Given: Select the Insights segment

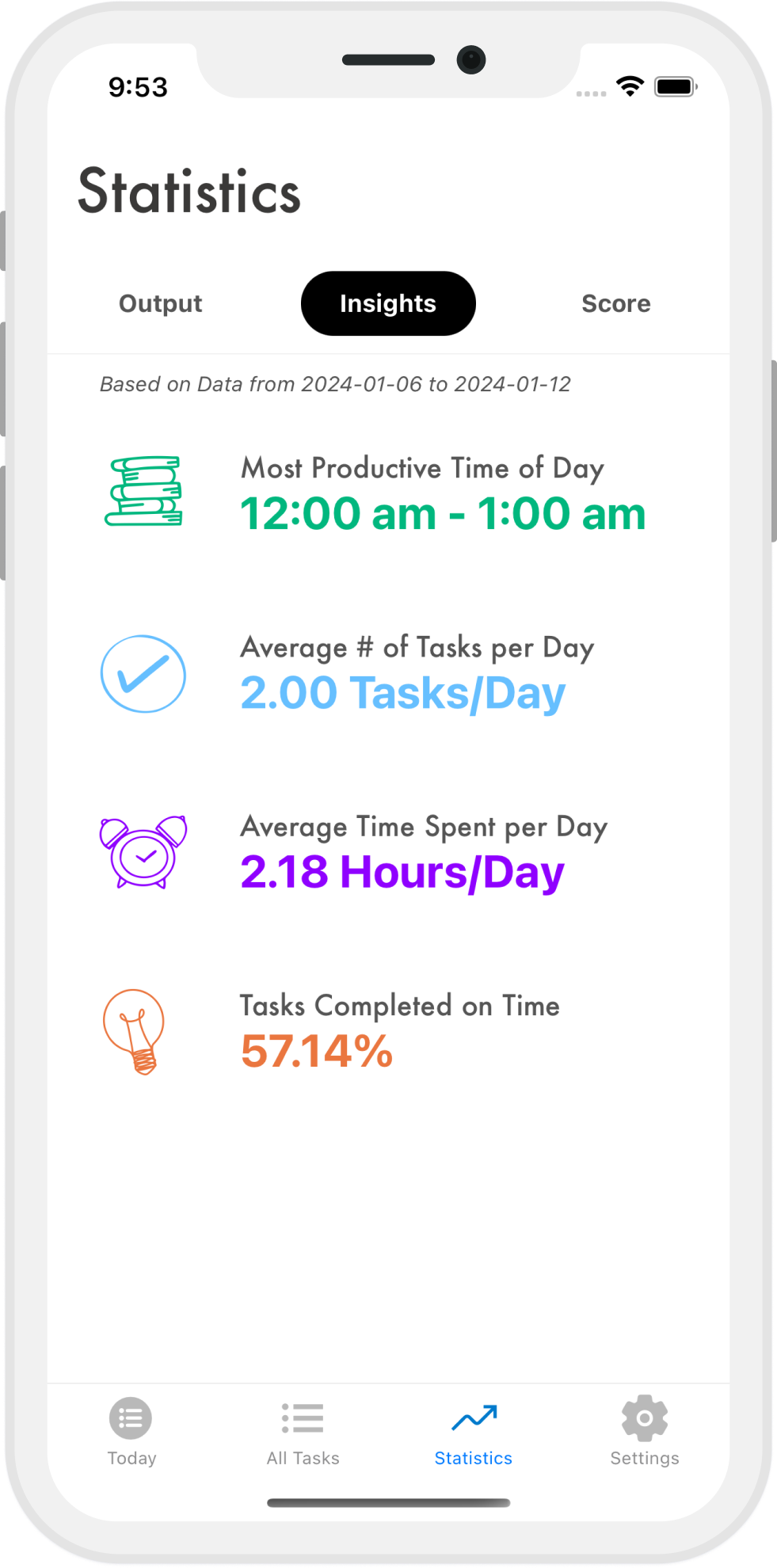Looking at the screenshot, I should 388,303.
